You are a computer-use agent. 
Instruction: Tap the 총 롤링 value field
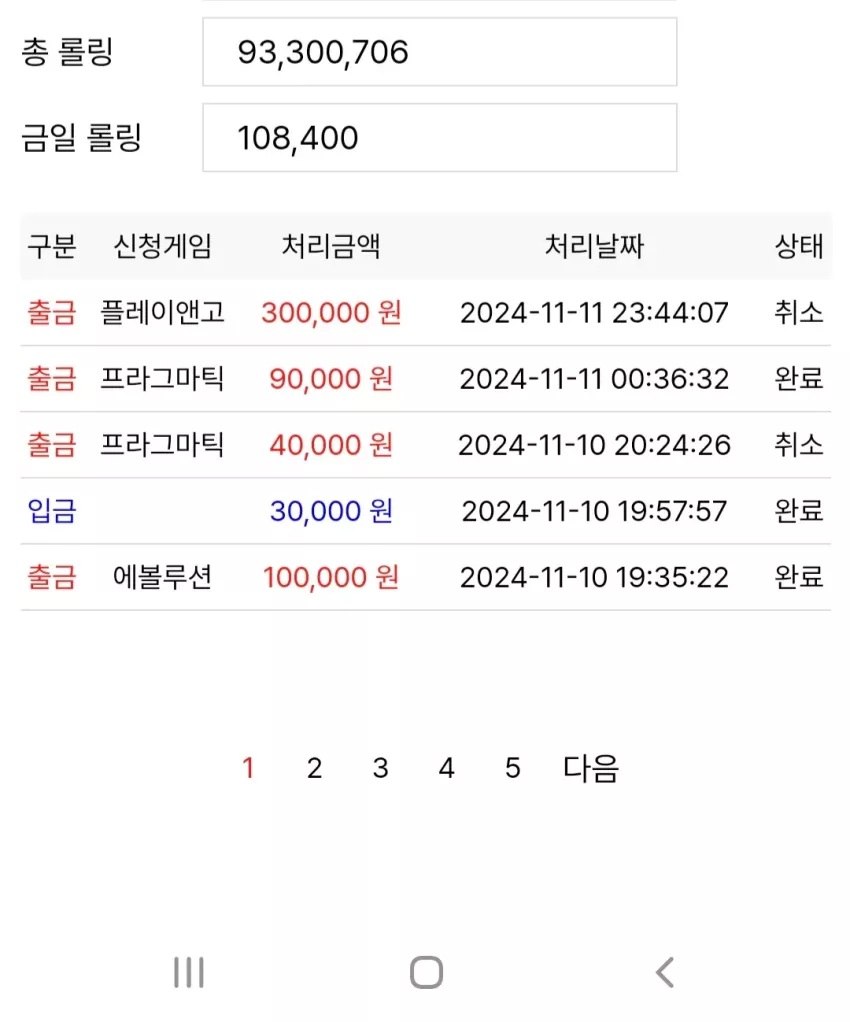coord(439,52)
